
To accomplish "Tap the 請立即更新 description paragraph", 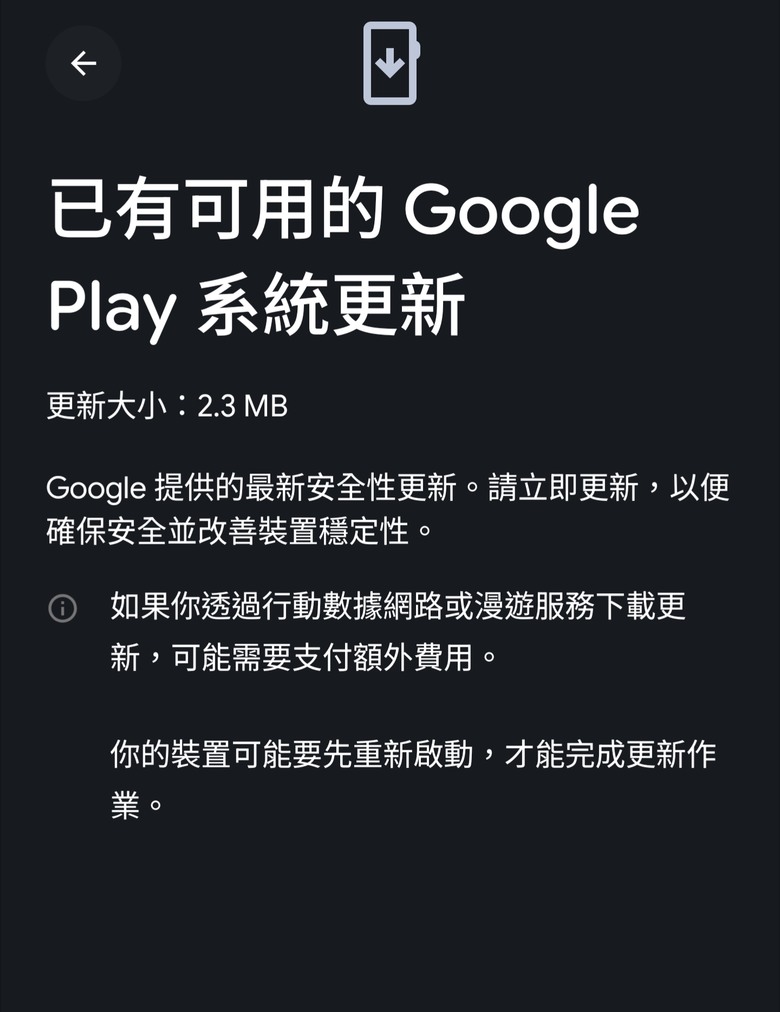I will point(388,509).
